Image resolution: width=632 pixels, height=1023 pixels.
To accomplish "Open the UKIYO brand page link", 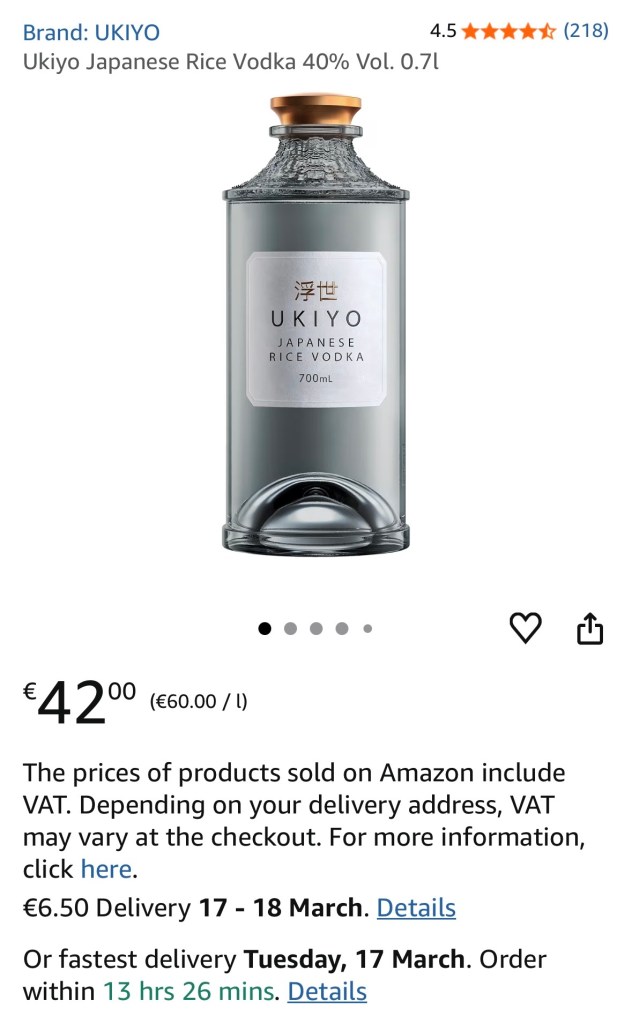I will [91, 32].
